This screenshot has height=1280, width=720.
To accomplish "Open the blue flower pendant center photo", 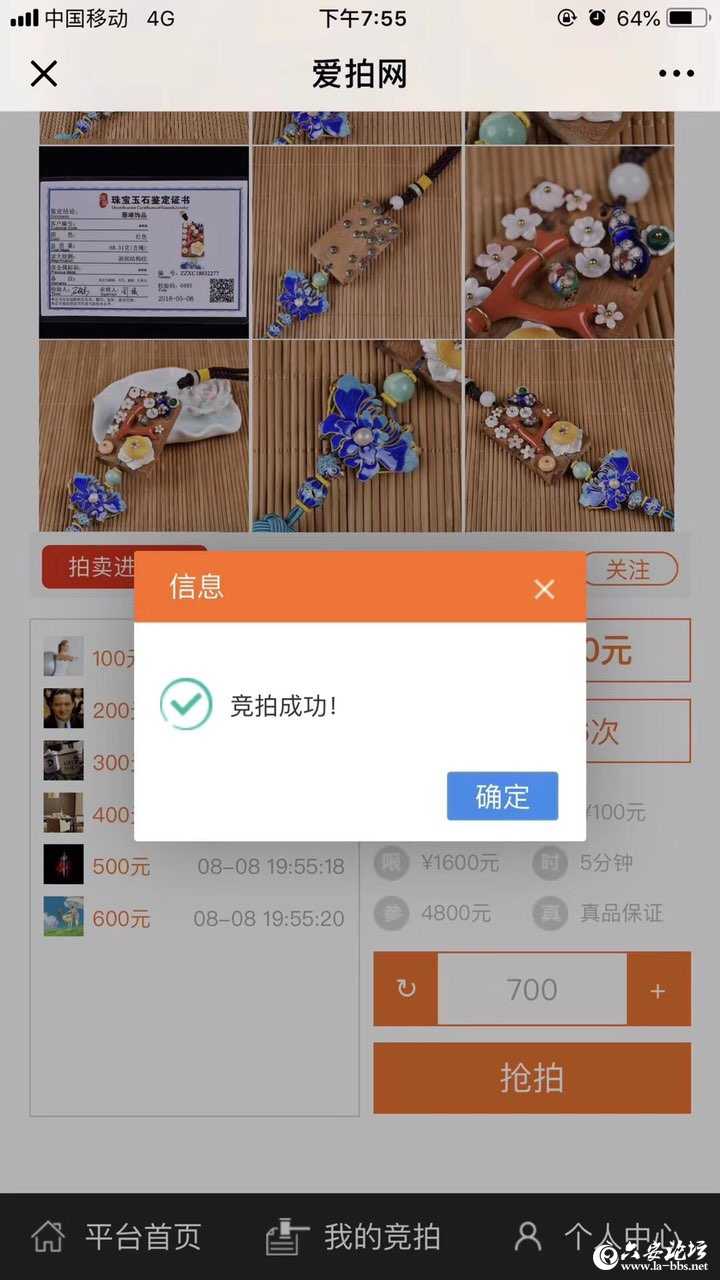I will pyautogui.click(x=357, y=435).
